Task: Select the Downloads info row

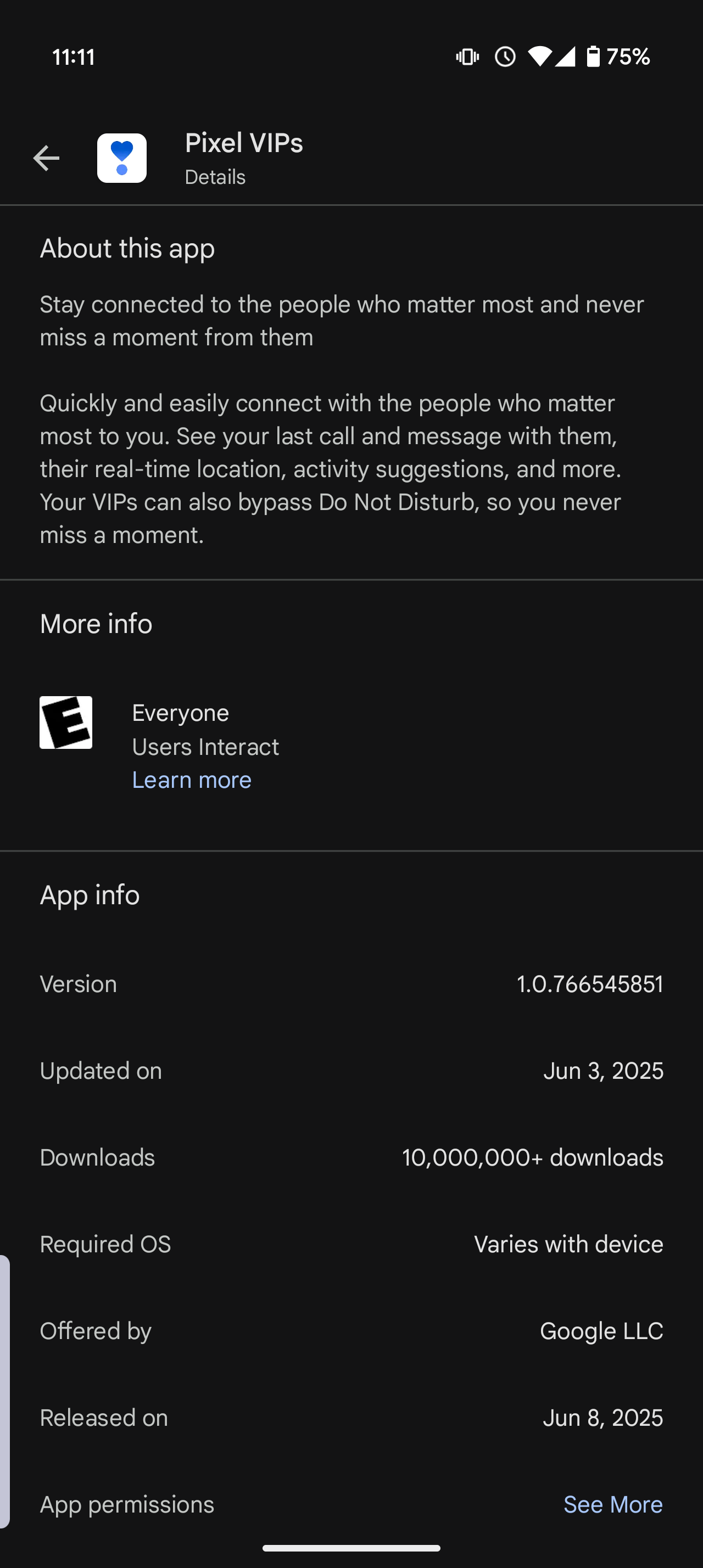Action: (x=351, y=1157)
